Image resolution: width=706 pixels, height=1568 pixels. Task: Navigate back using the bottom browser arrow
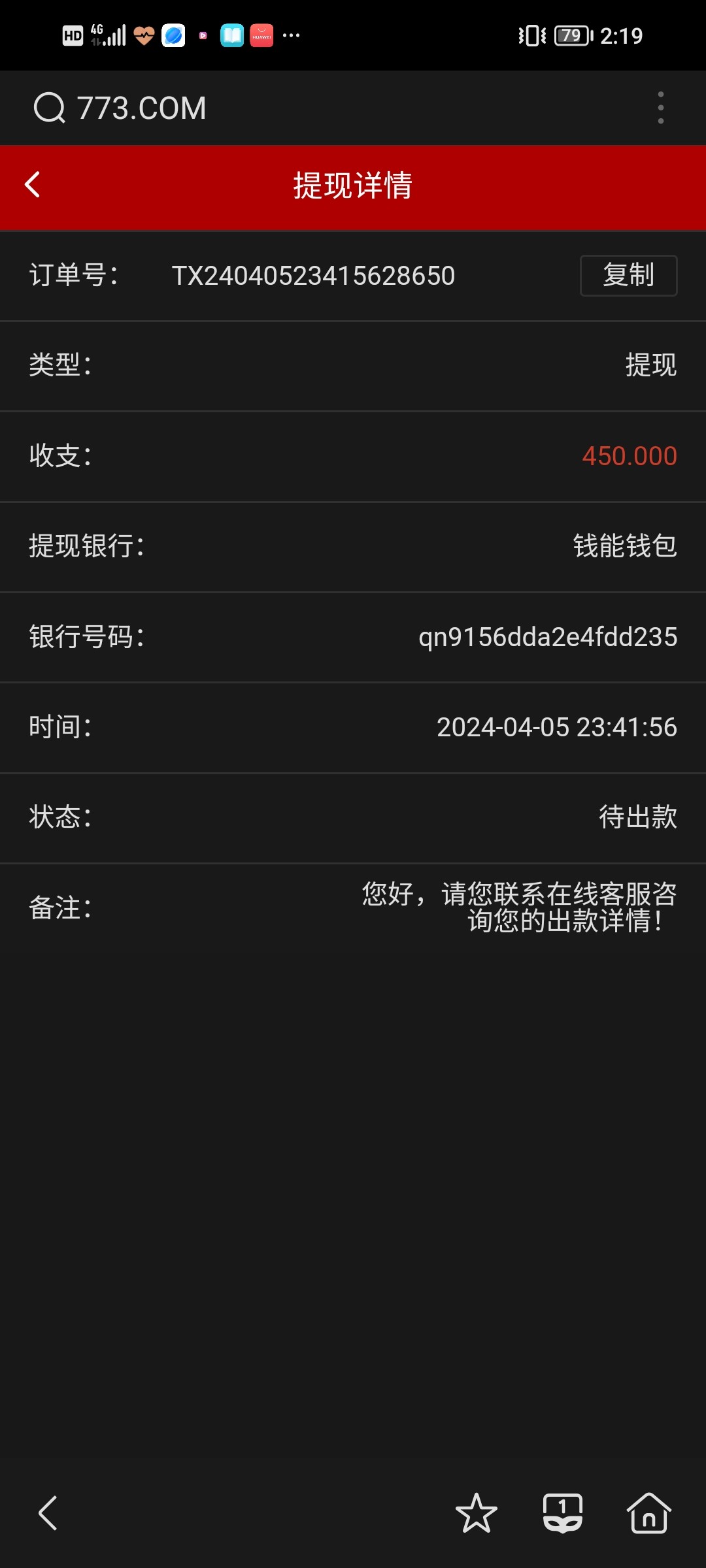(x=48, y=1513)
